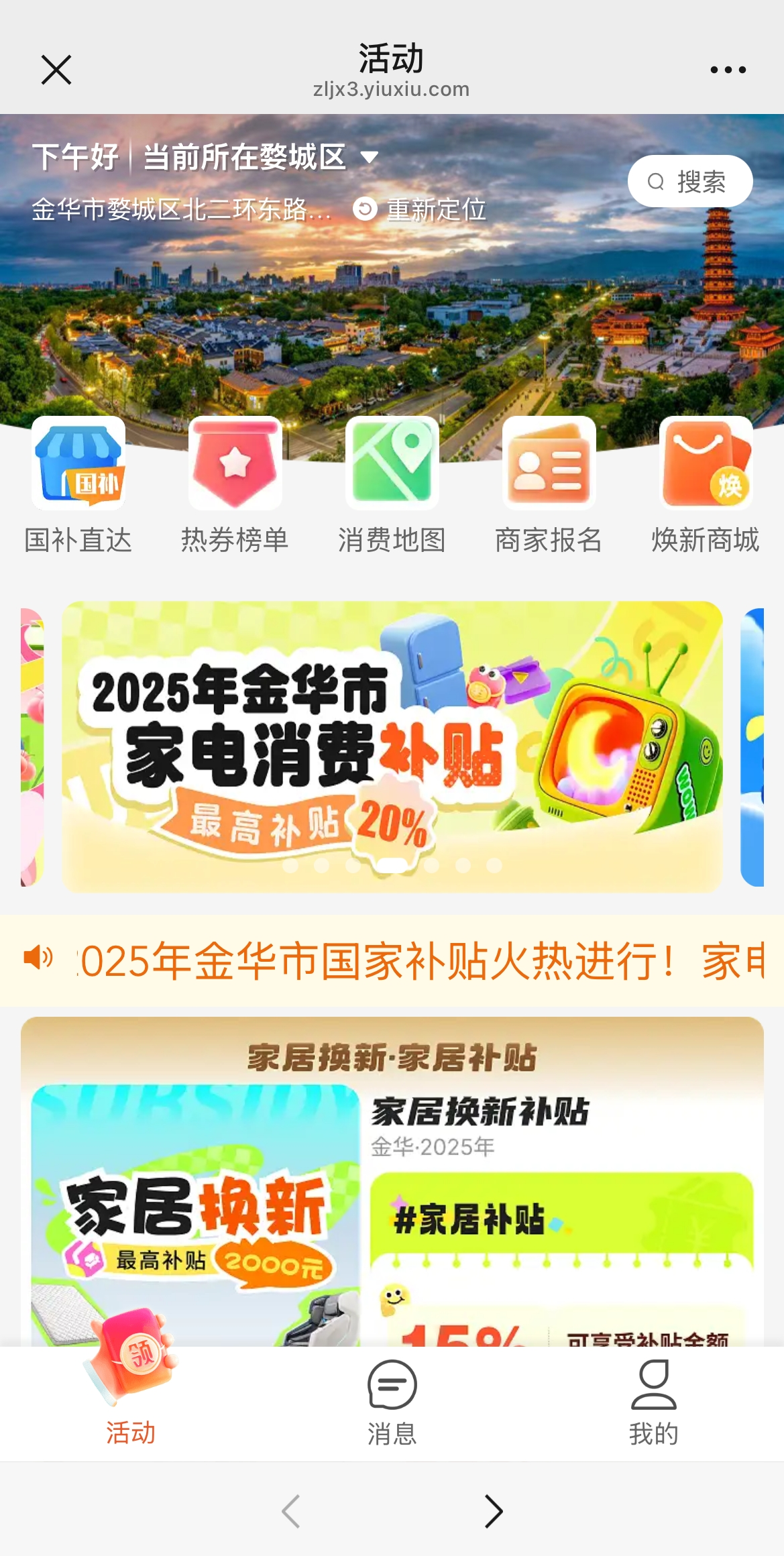Go forward to the next web page
Image resolution: width=784 pixels, height=1556 pixels.
[x=494, y=1512]
